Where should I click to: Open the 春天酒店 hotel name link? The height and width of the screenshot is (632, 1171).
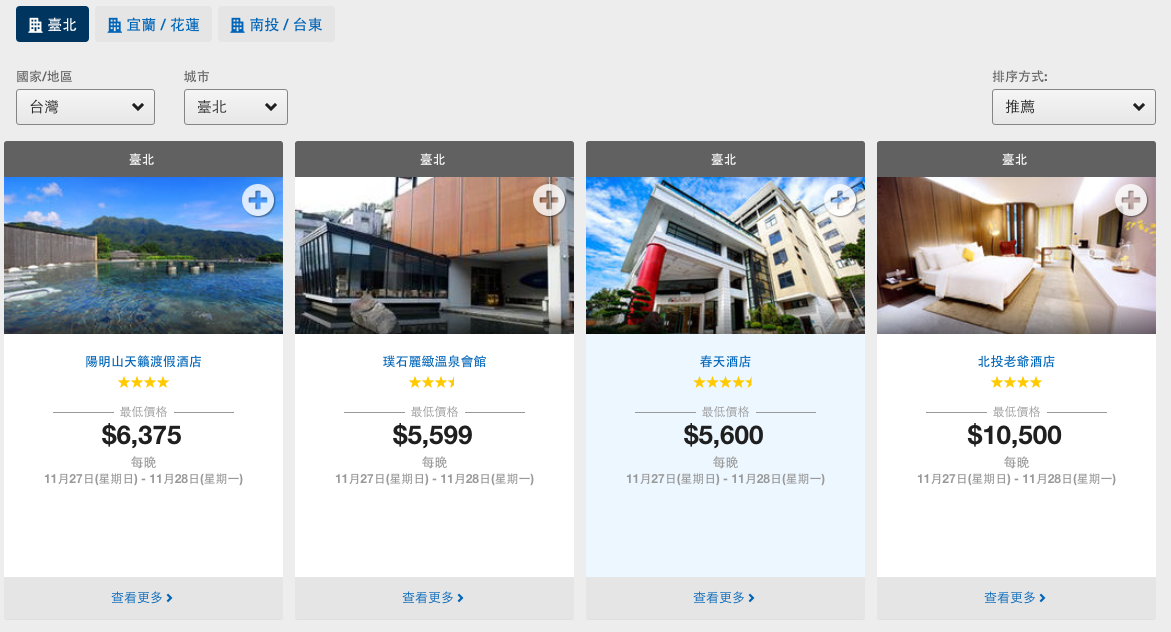pyautogui.click(x=725, y=362)
